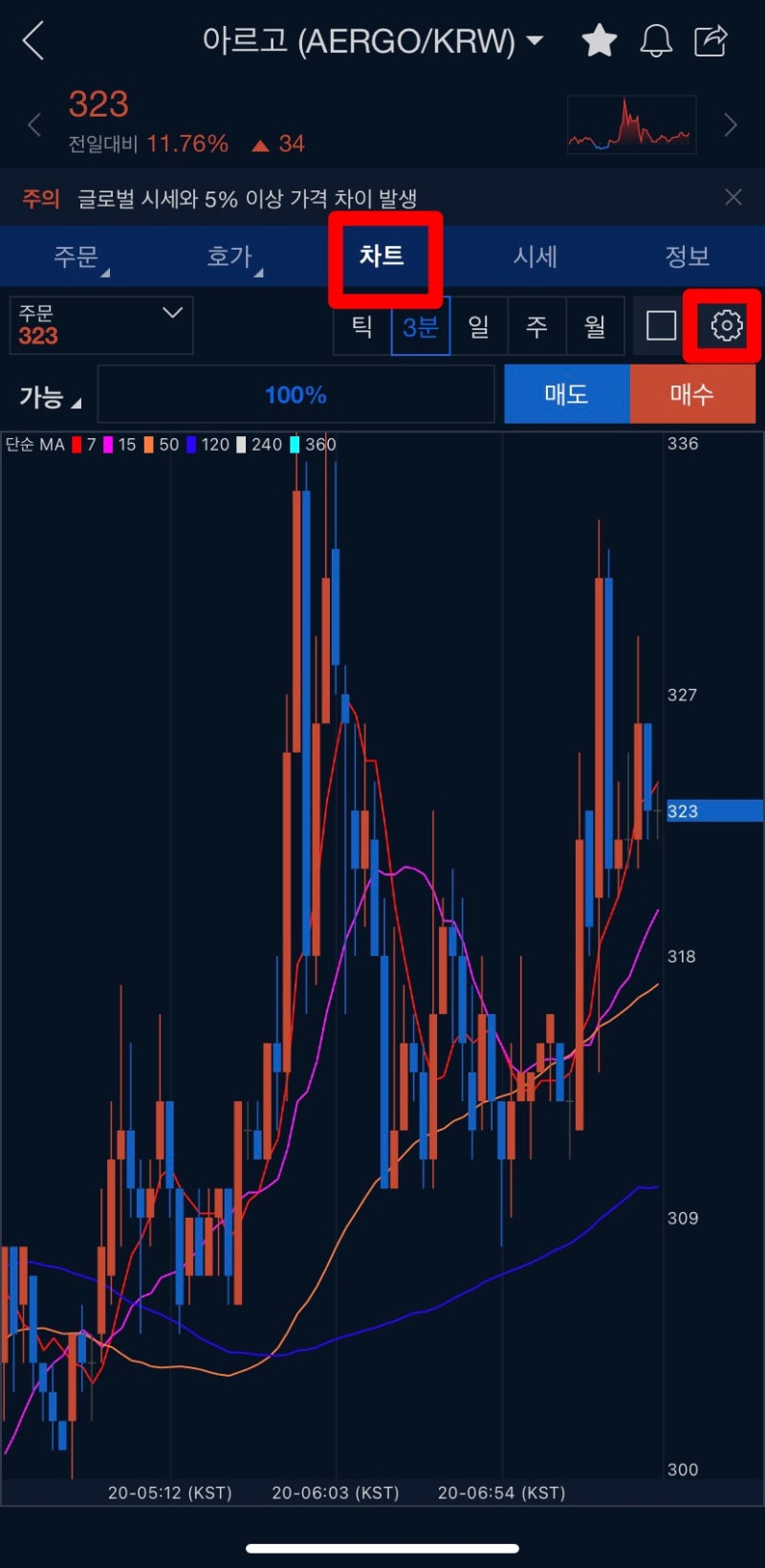
Task: Switch to the 주문 tab
Action: (76, 256)
